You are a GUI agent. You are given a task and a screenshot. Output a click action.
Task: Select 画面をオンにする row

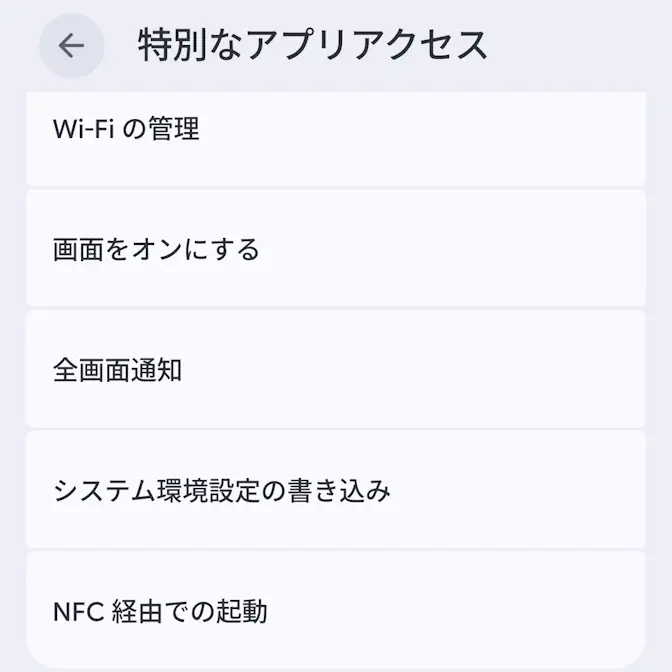tap(336, 249)
